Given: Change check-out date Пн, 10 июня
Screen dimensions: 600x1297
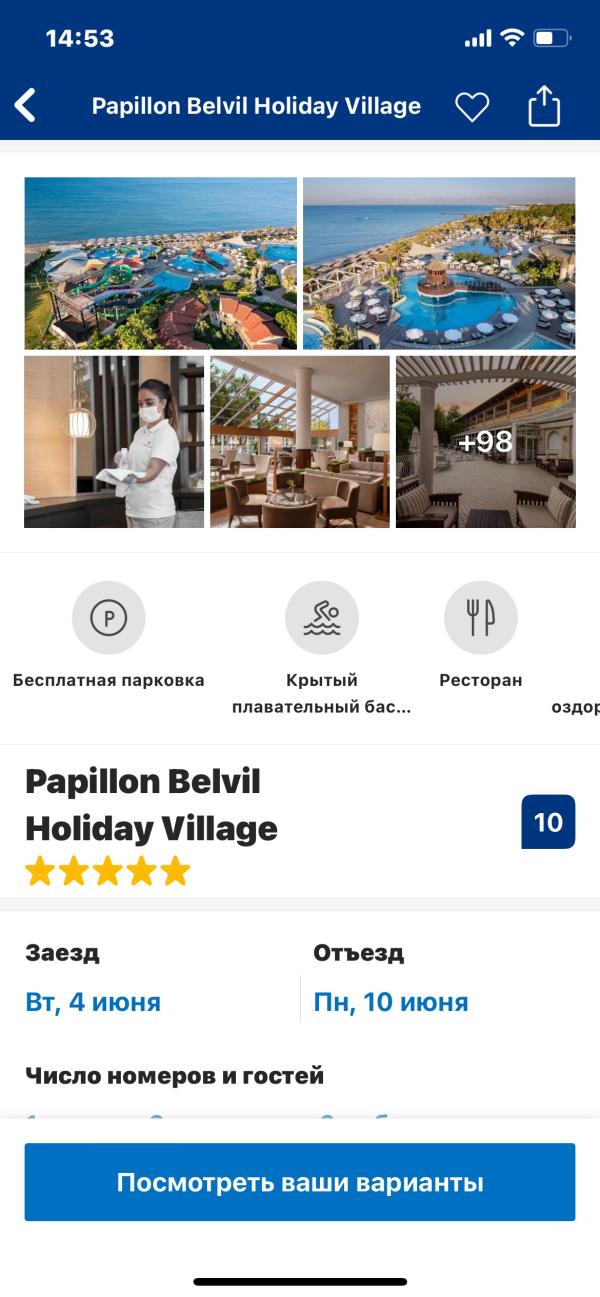Looking at the screenshot, I should tap(391, 1002).
